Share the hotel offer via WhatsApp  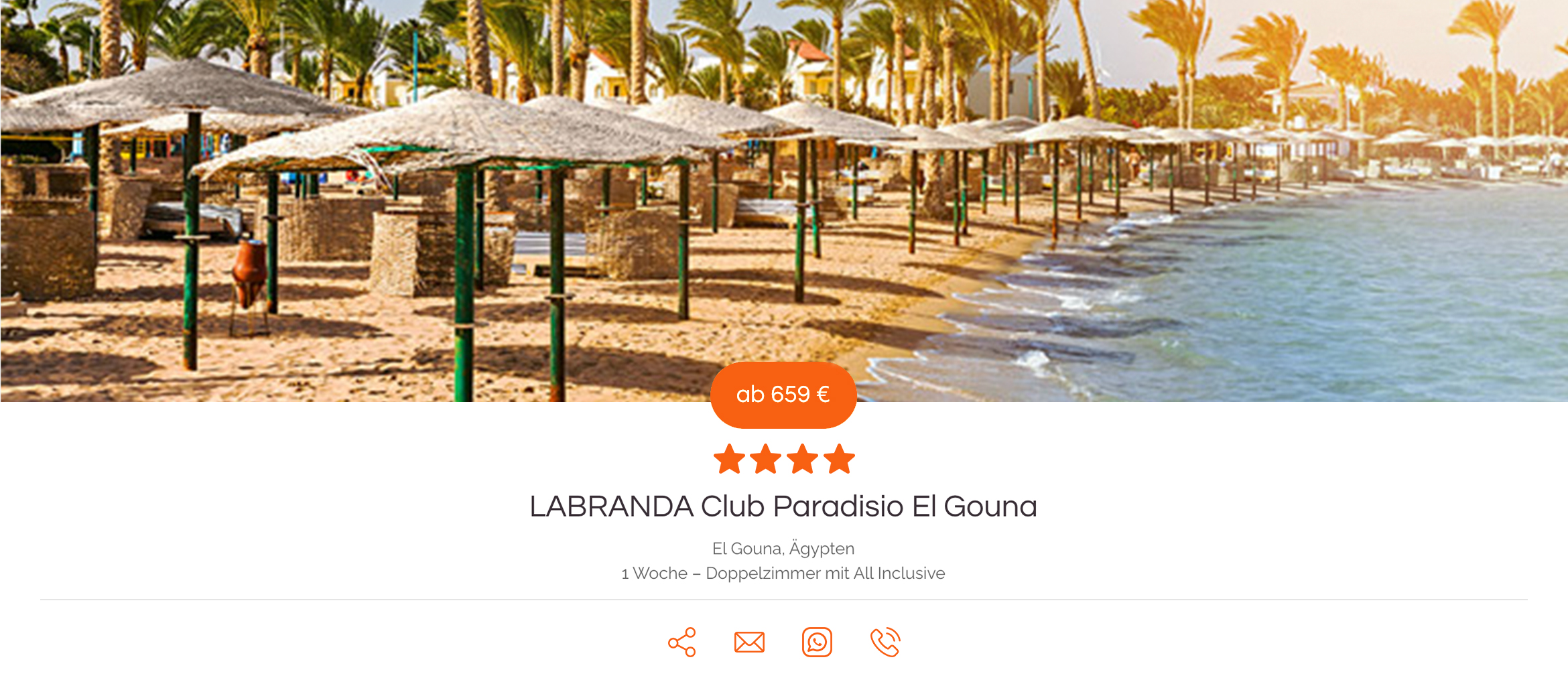(x=817, y=642)
